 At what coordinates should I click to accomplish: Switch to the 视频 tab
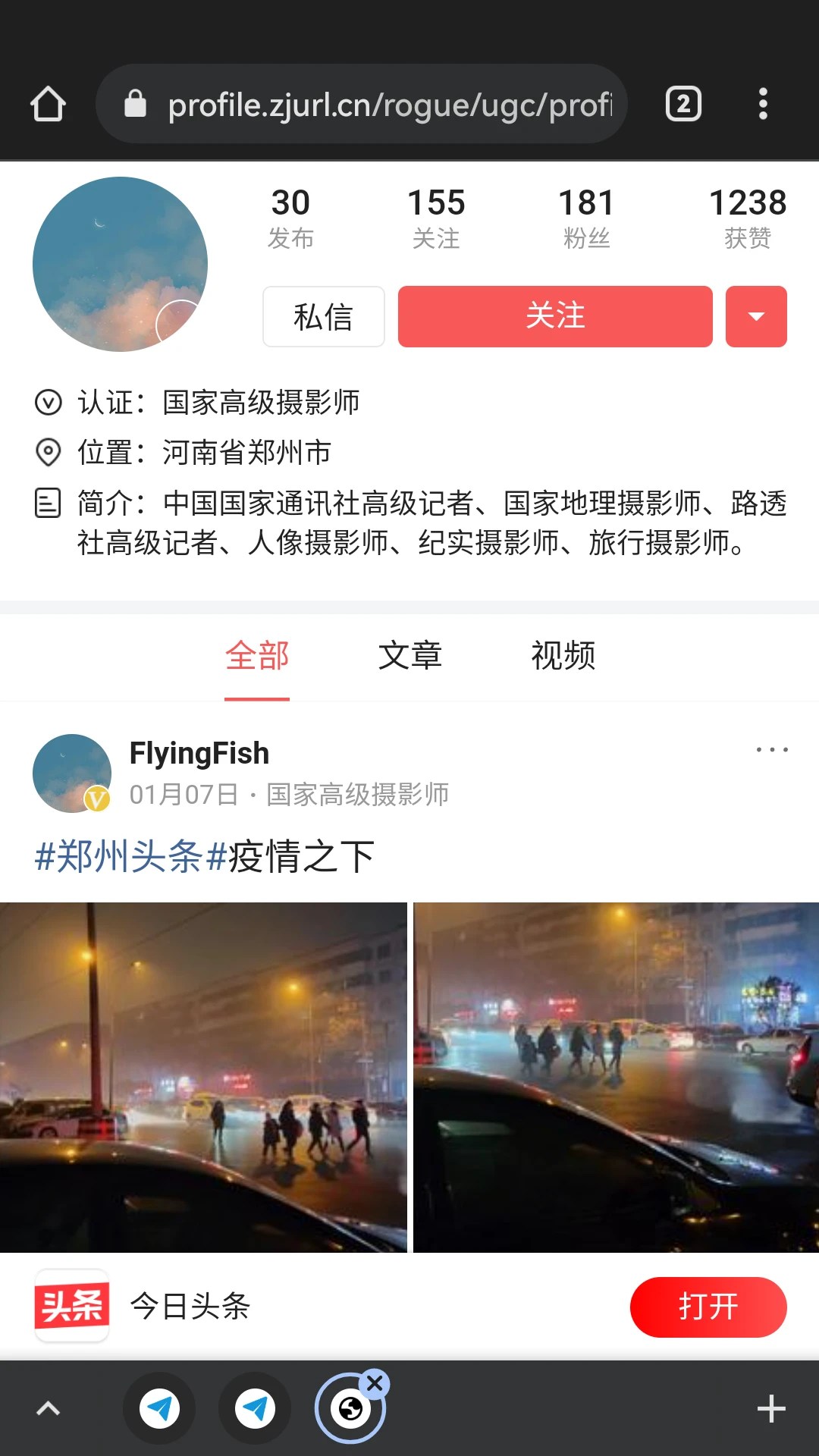tap(563, 656)
